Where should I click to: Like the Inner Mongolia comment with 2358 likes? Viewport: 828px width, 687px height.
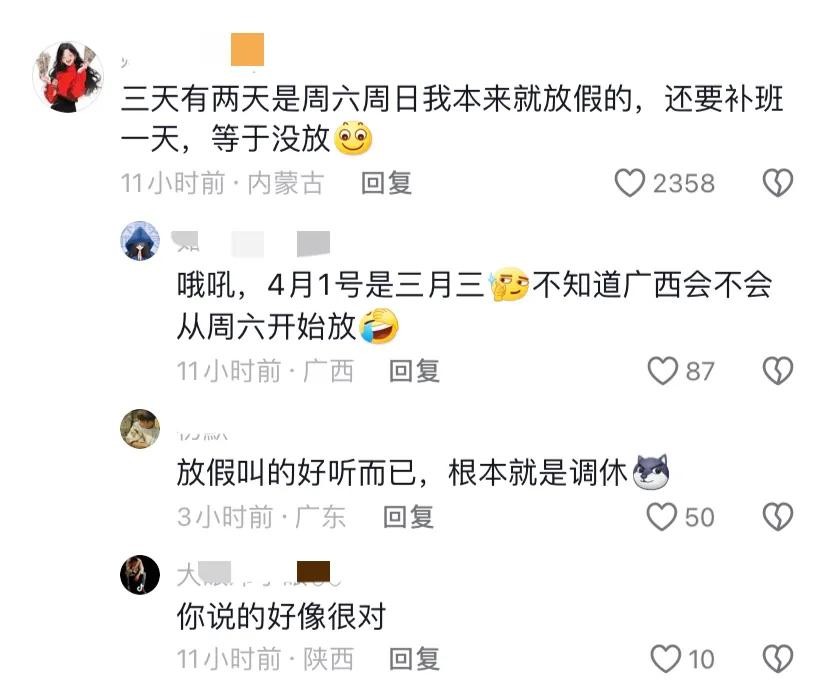coord(629,183)
